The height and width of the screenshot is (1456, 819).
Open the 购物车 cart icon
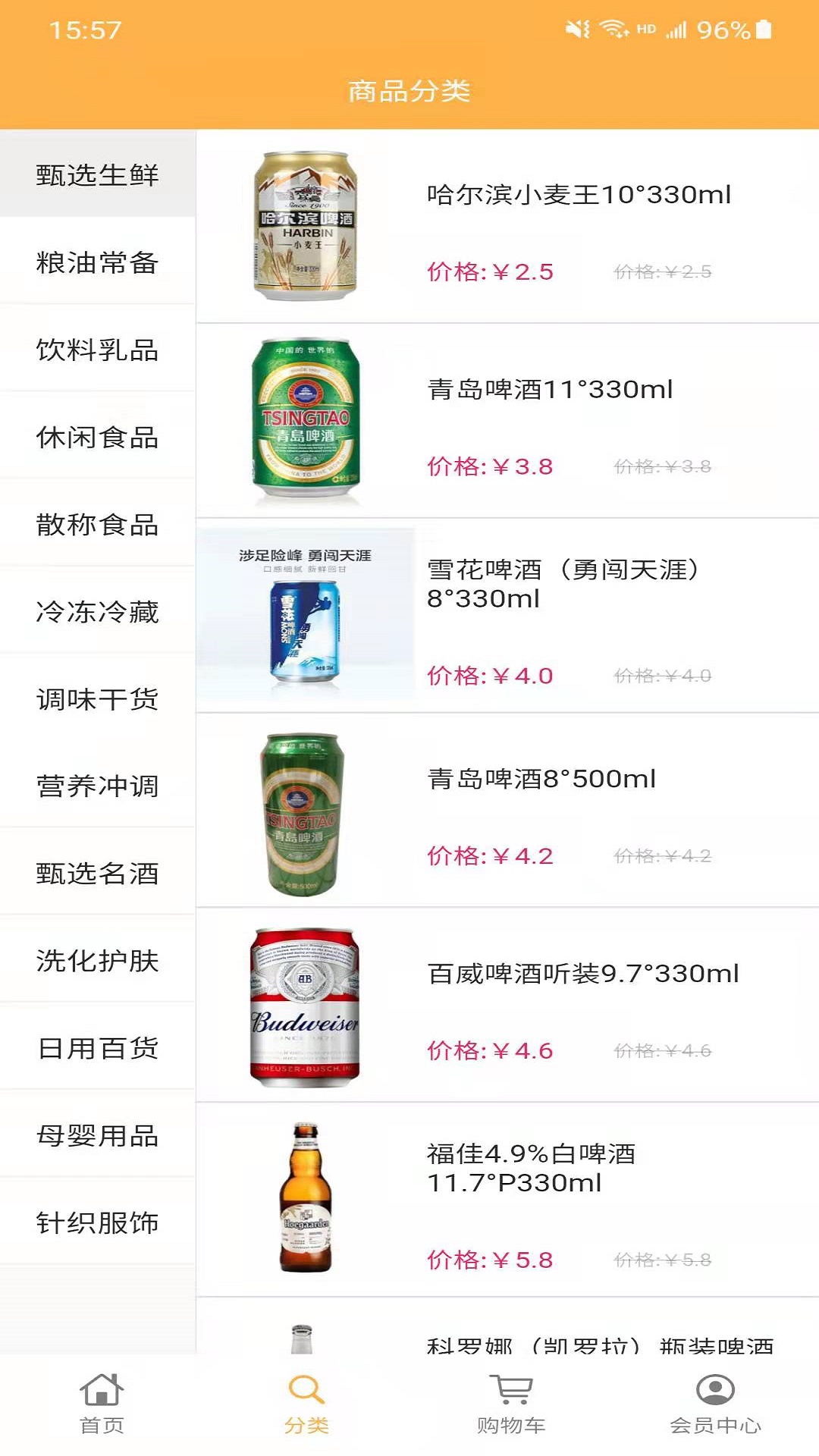point(510,1407)
